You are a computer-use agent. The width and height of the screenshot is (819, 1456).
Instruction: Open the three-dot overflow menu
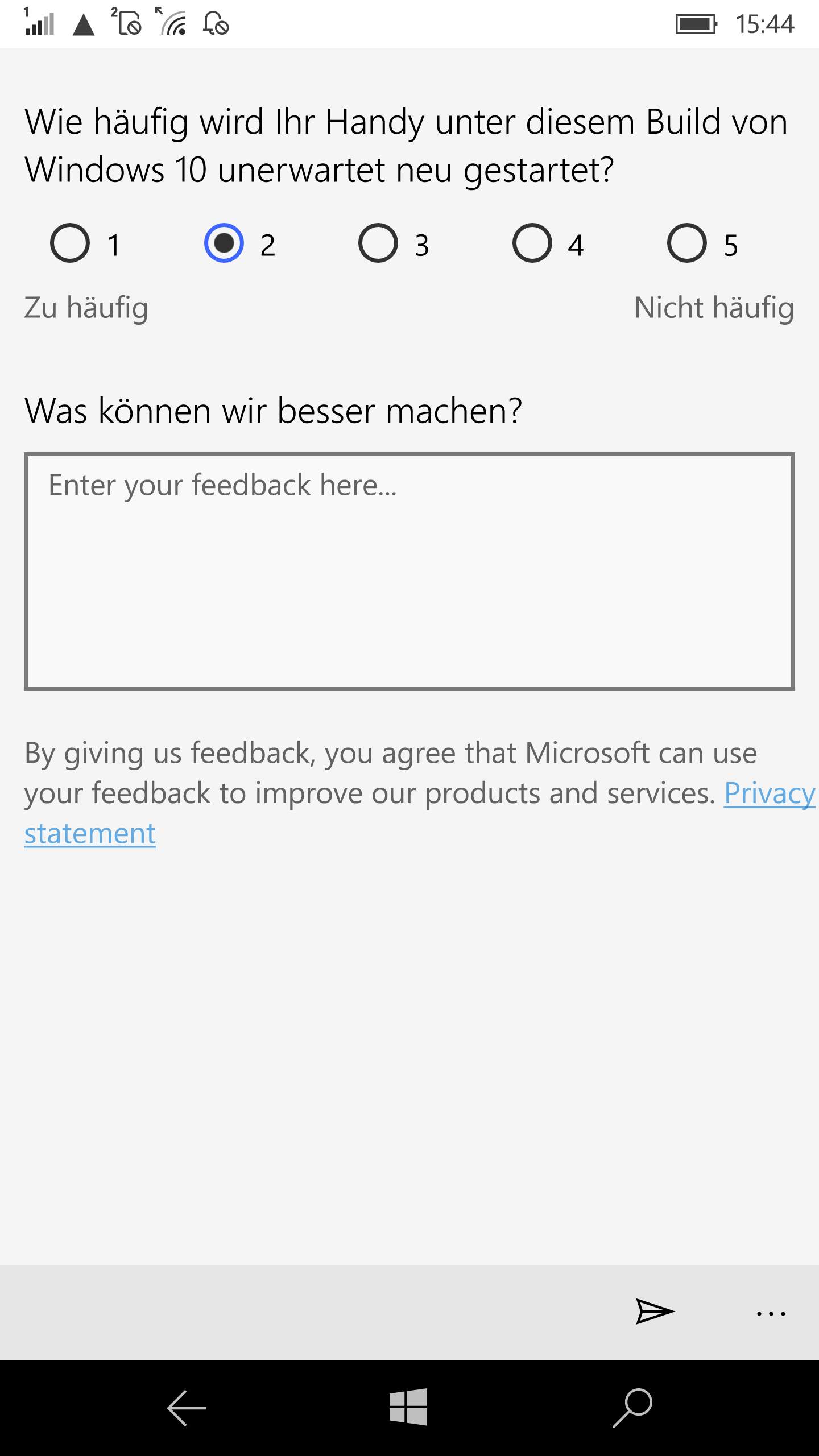(771, 1314)
